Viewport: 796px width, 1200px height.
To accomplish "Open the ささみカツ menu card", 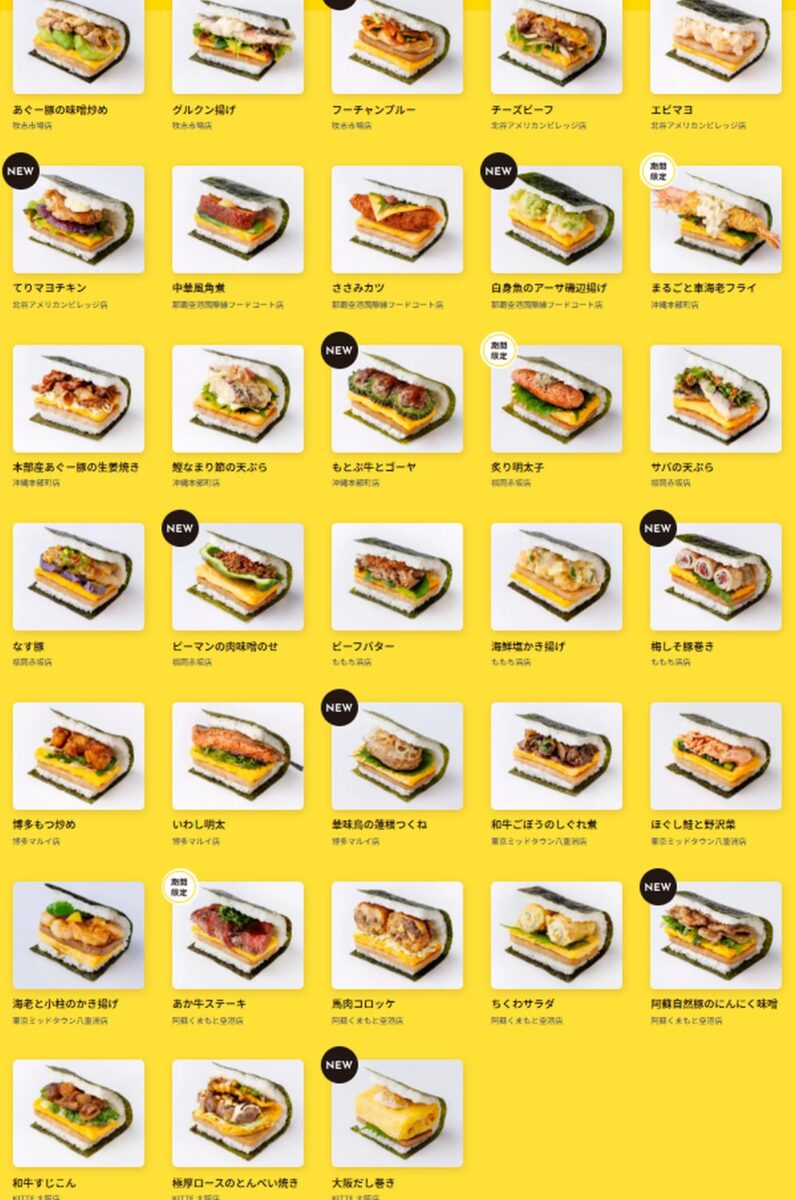I will tap(397, 220).
